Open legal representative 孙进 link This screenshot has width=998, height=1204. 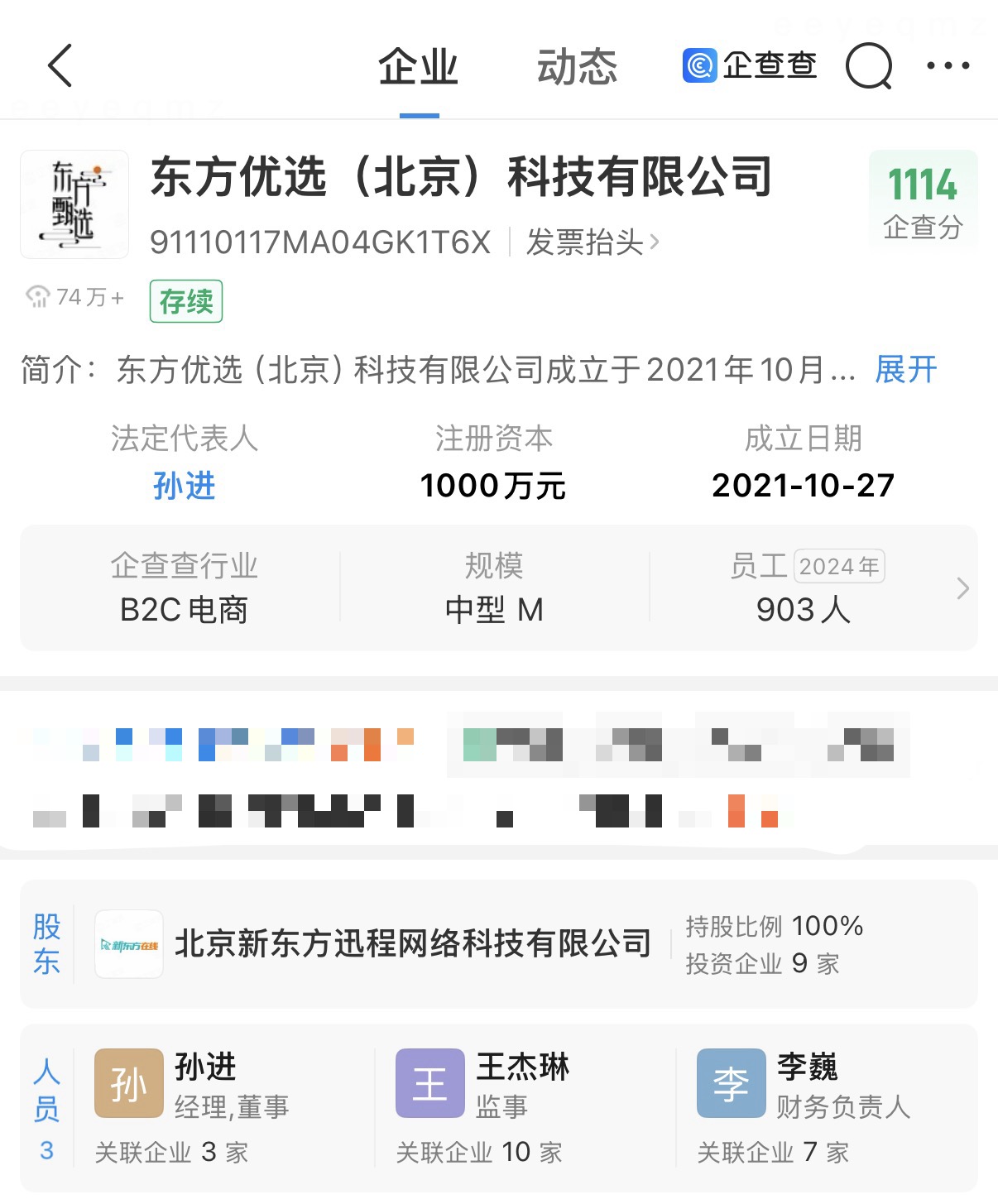(x=184, y=485)
